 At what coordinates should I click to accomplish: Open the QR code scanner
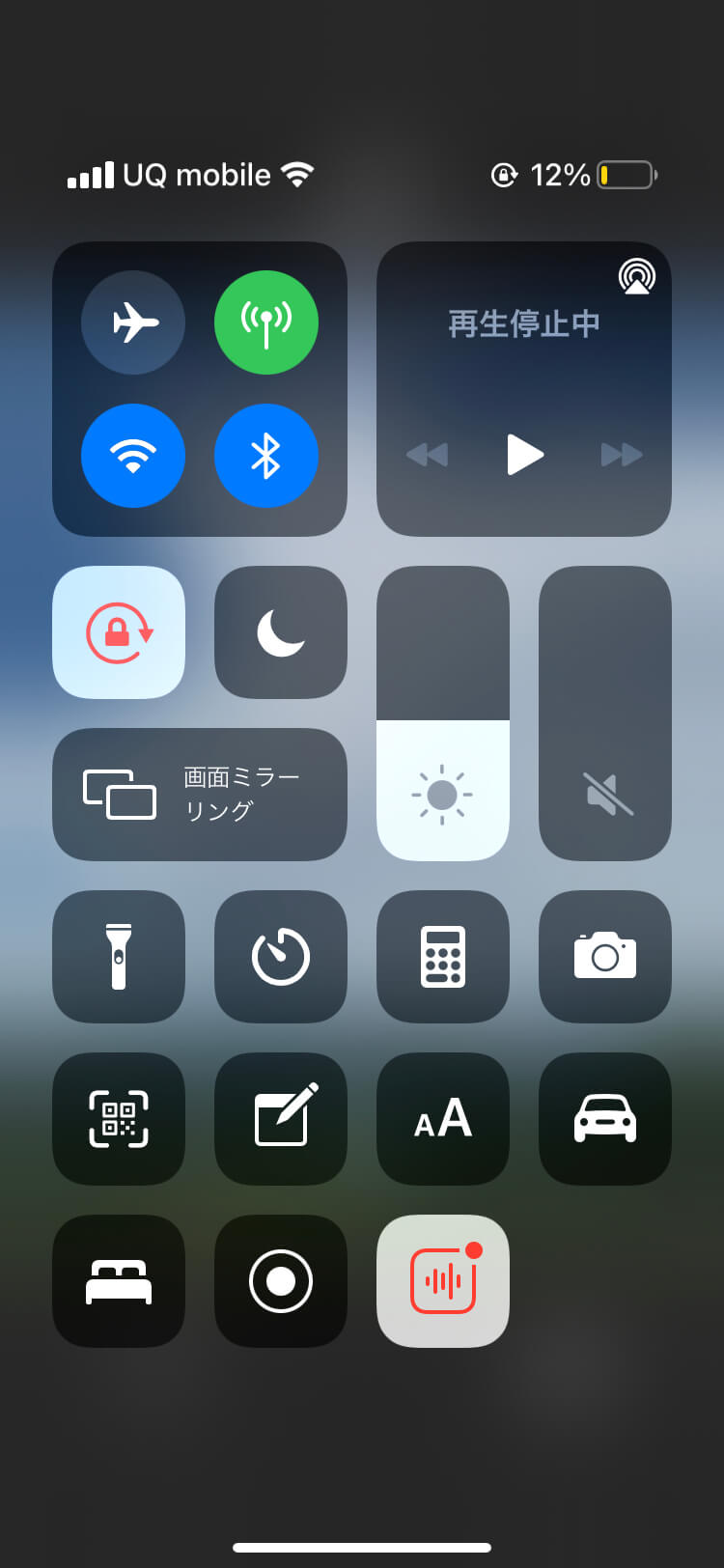pos(119,1119)
